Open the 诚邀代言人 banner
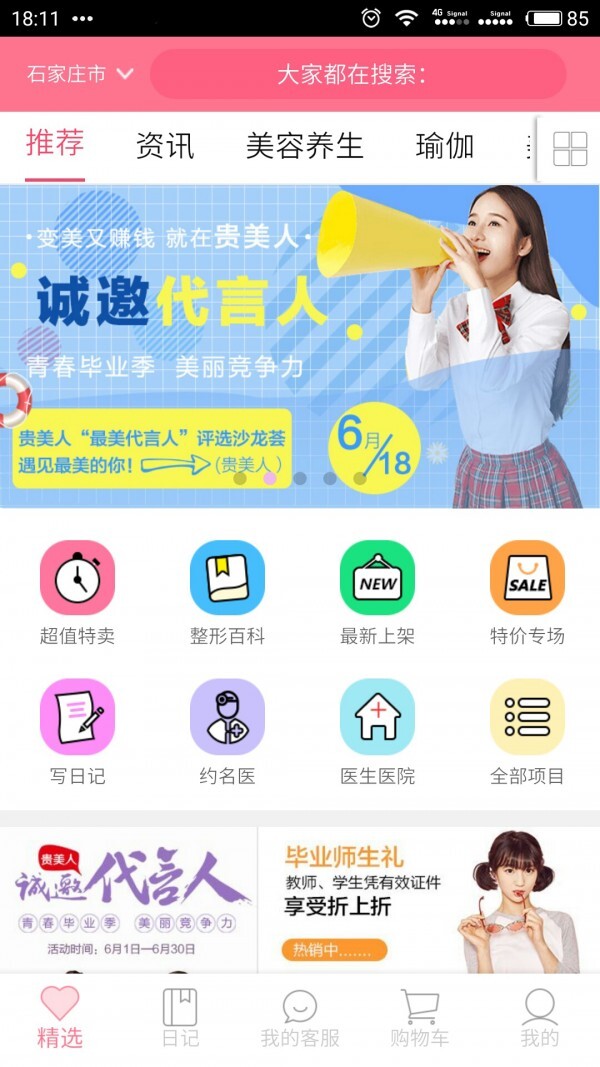 pos(300,345)
